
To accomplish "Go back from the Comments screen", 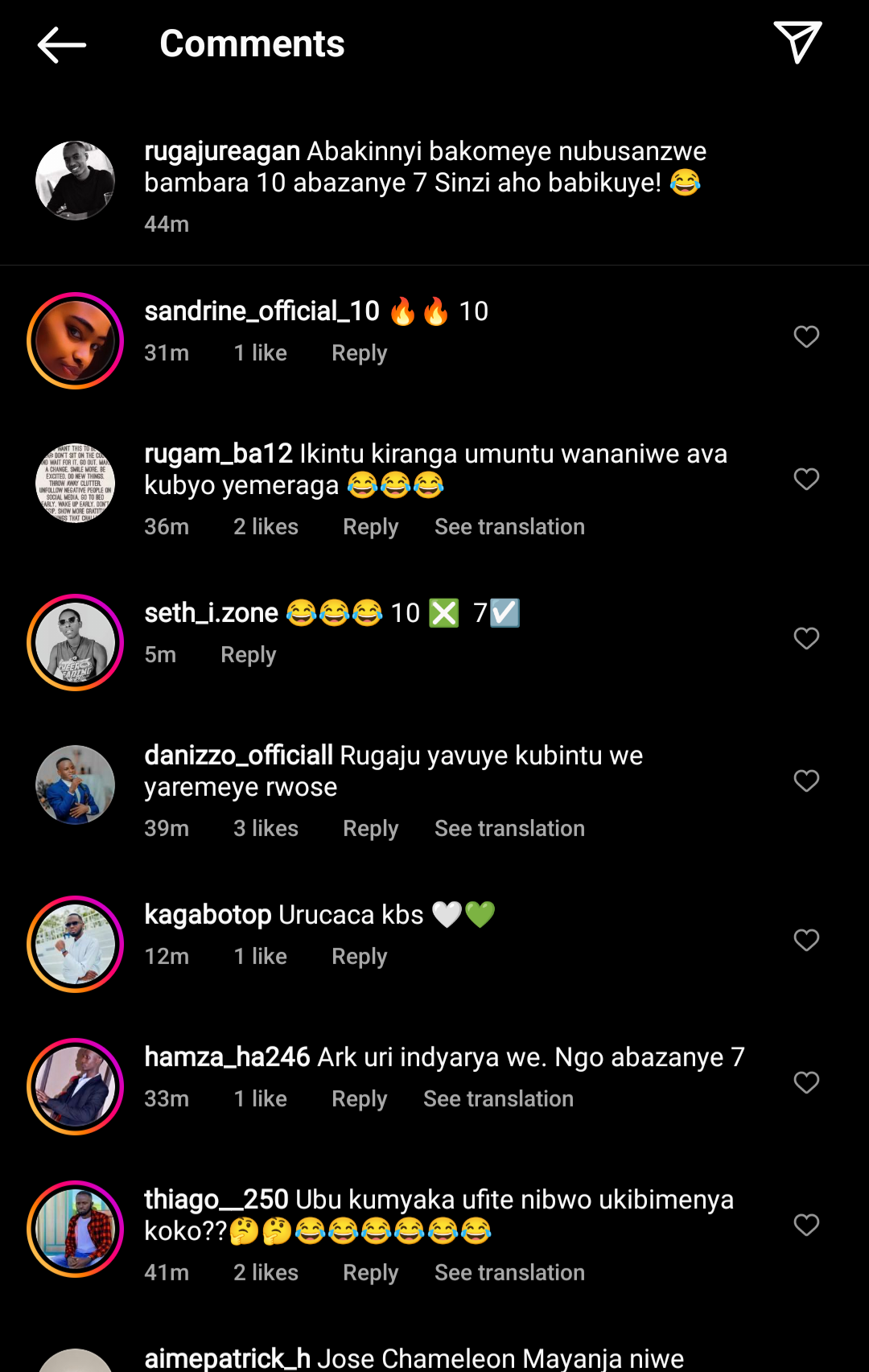I will click(x=62, y=44).
